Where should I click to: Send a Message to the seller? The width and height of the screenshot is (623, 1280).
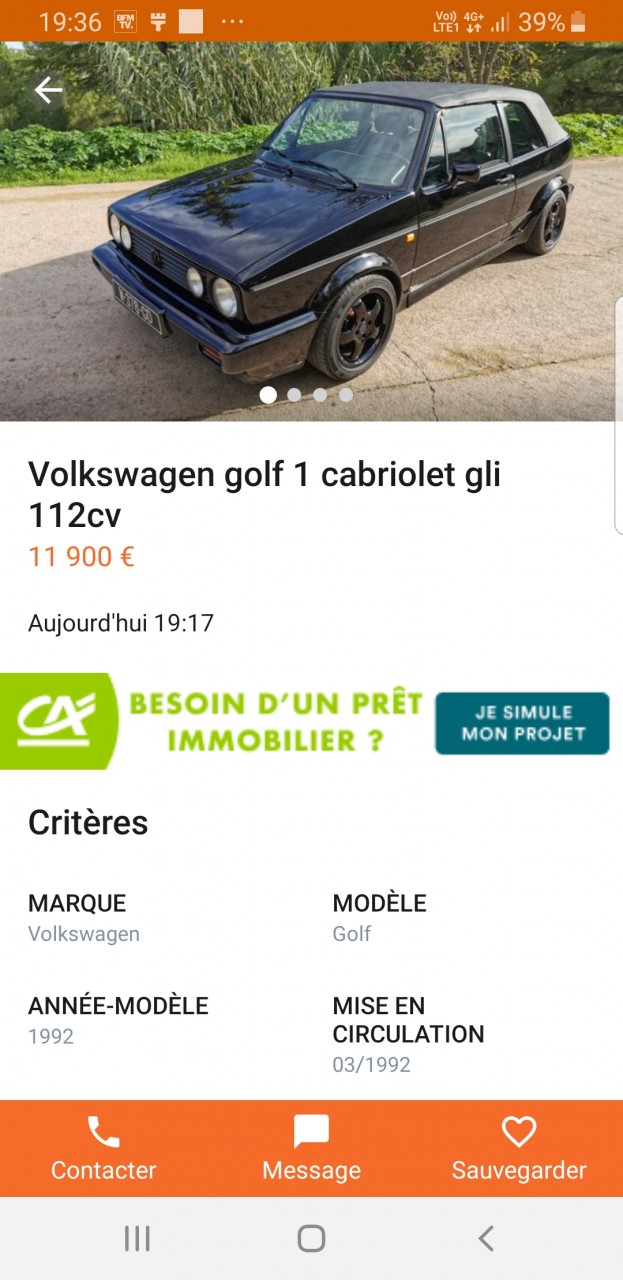[x=311, y=1148]
